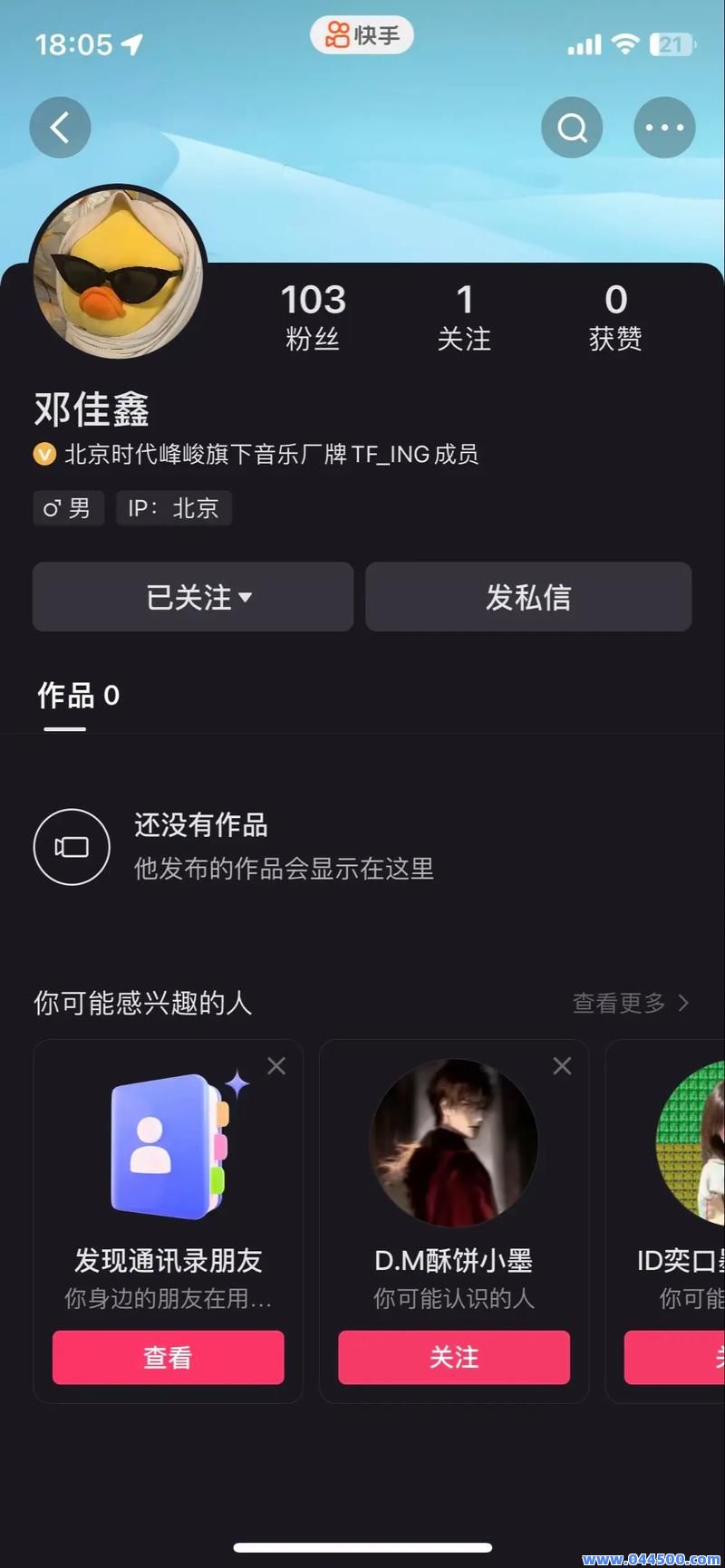Click the orange verified badge before the bio
725x1568 pixels.
click(43, 454)
